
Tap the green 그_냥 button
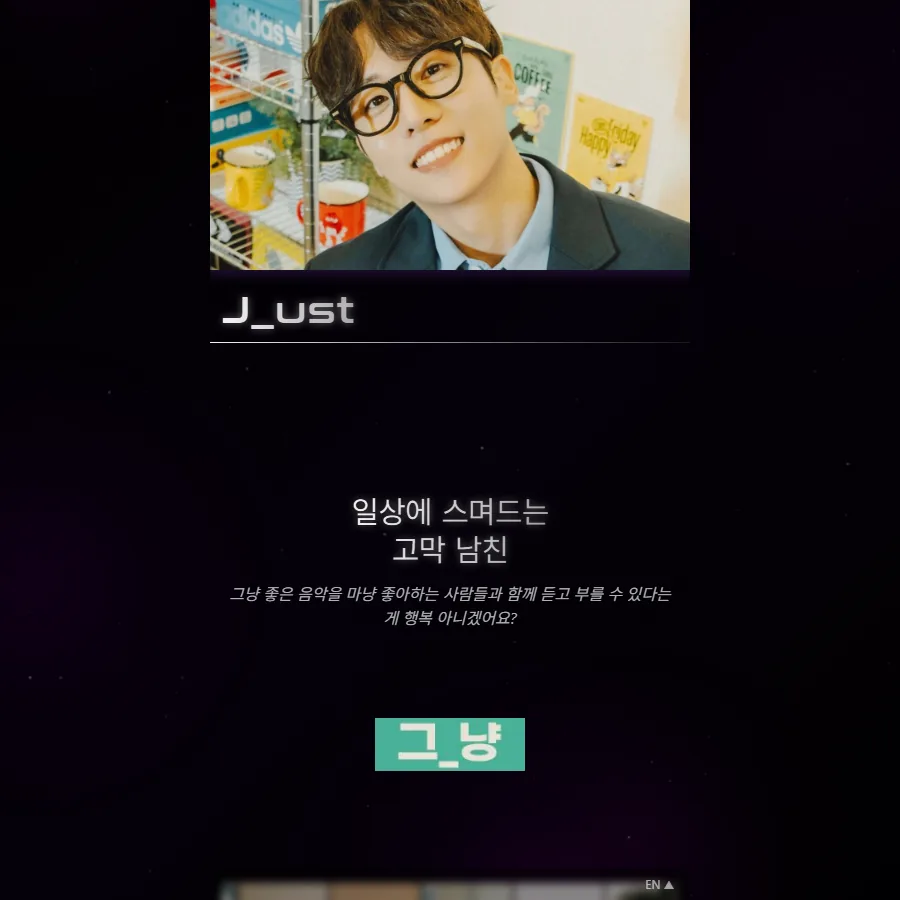point(449,744)
